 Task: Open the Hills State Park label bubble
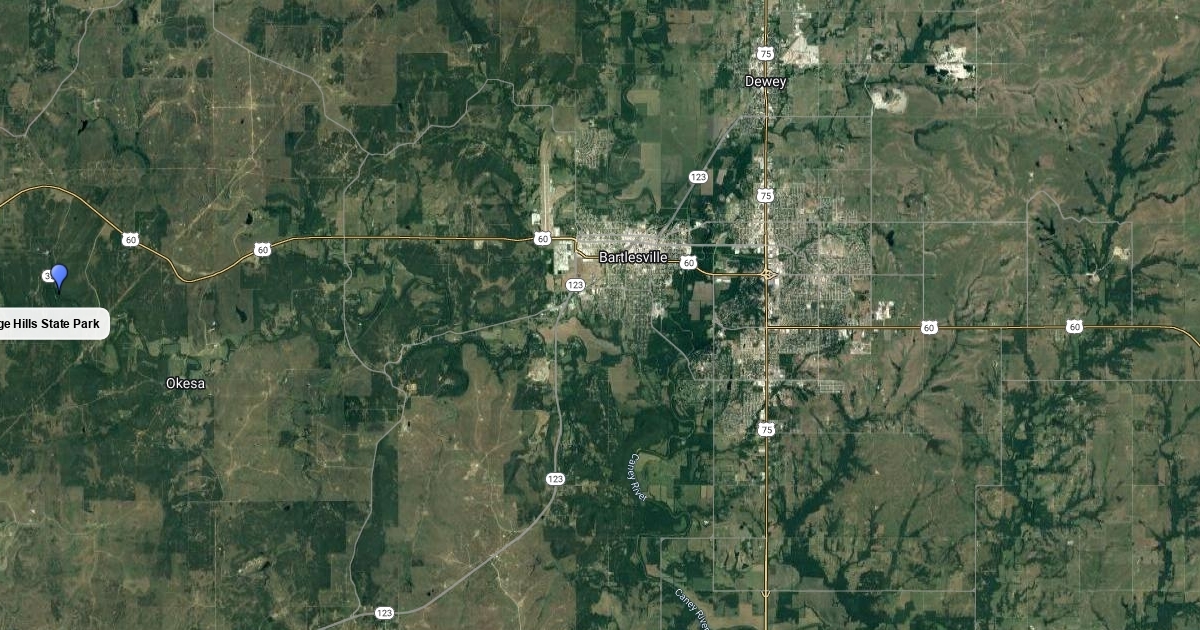52,324
